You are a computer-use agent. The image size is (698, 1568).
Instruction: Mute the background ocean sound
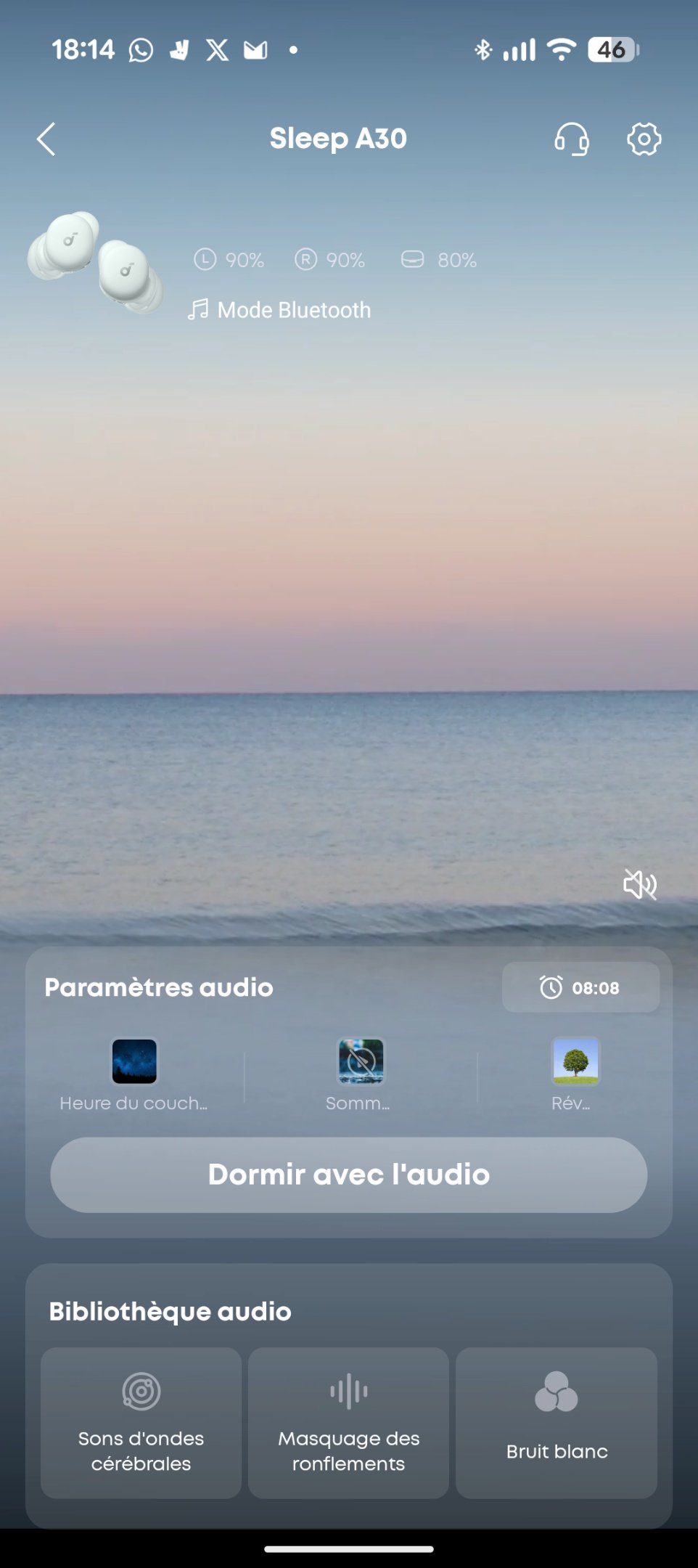coord(639,884)
